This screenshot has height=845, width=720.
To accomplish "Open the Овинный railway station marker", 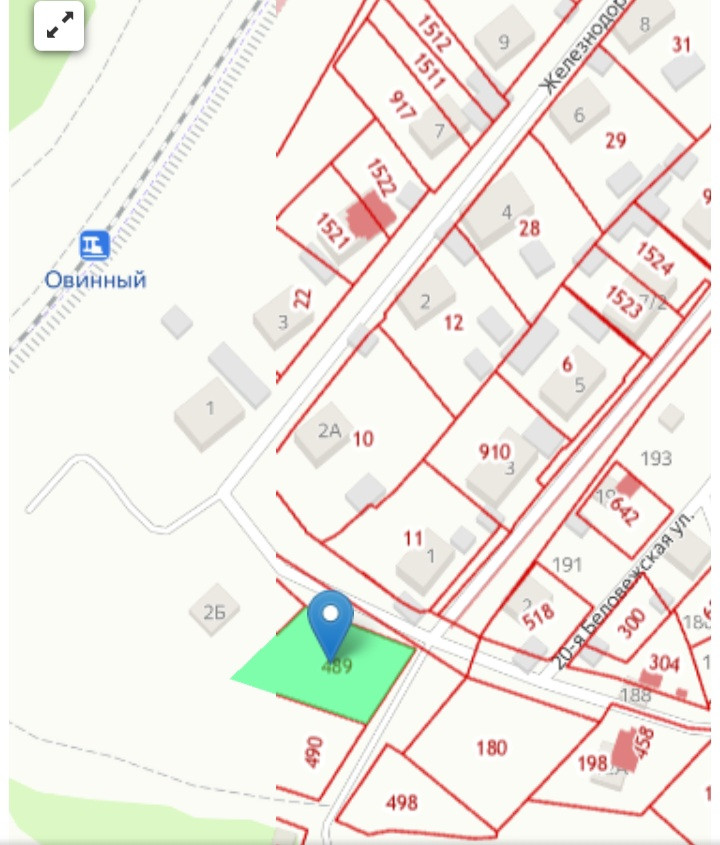I will (x=95, y=244).
